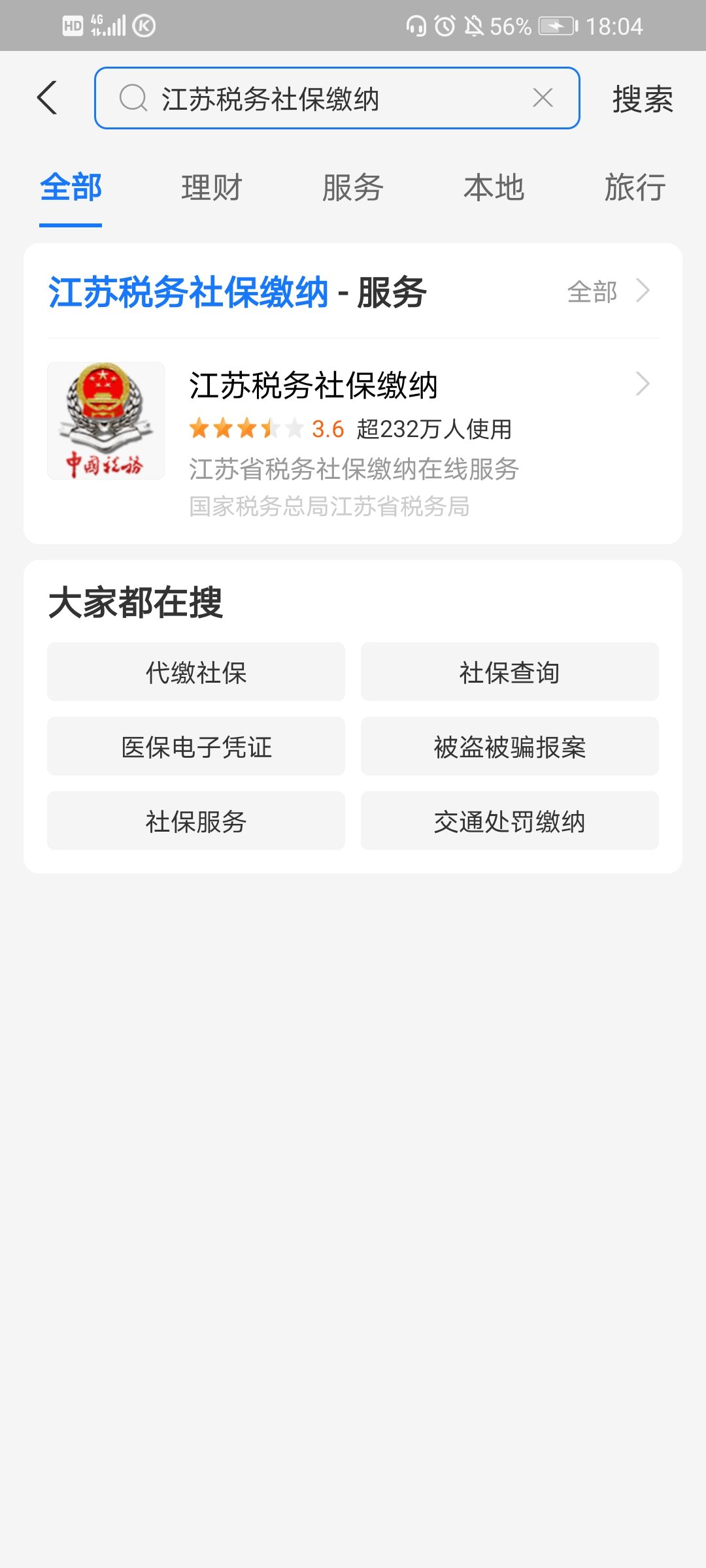Screen dimensions: 706x1568
Task: Switch to the 理财 tab
Action: tap(212, 188)
